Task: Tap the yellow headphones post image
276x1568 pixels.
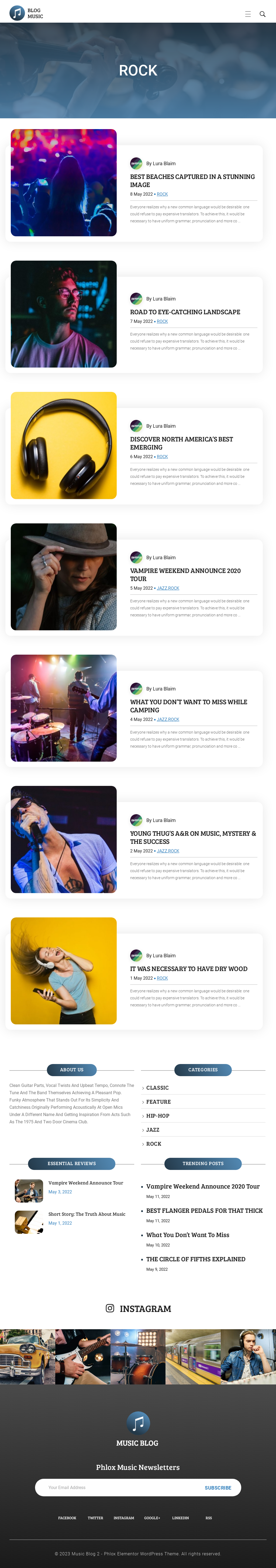Action: coord(63,445)
